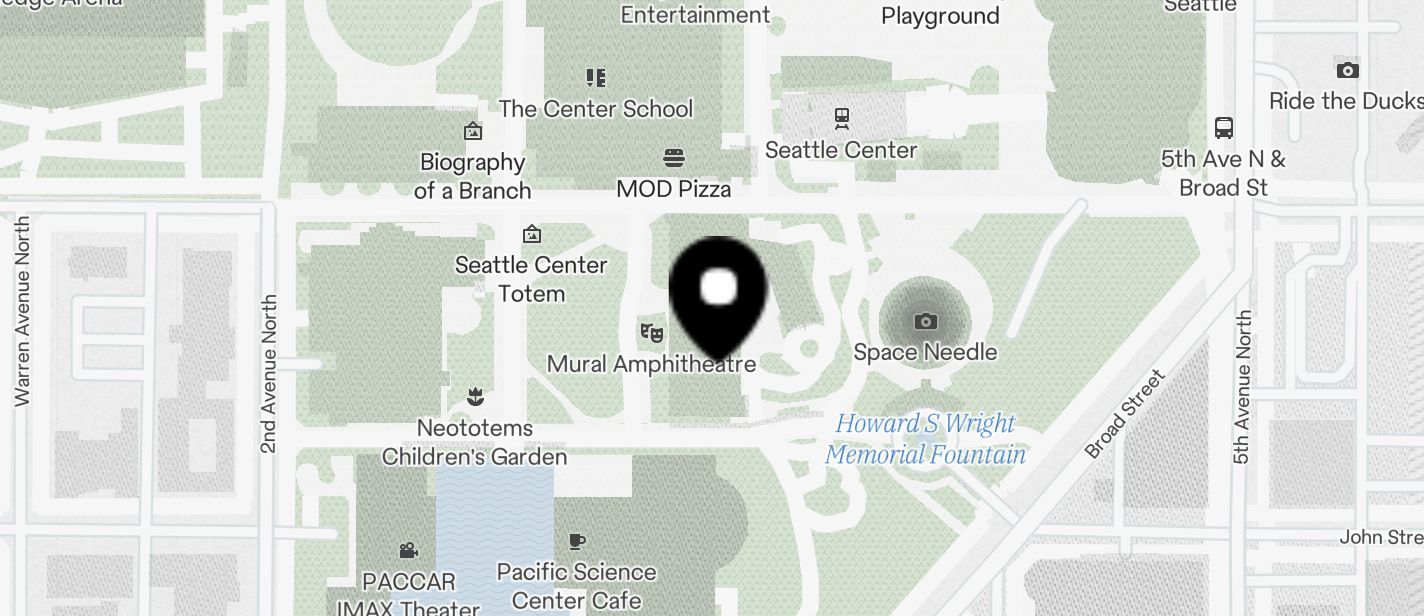This screenshot has width=1424, height=616.
Task: Open the Mural Amphitheatre theater marker
Action: coord(651,333)
